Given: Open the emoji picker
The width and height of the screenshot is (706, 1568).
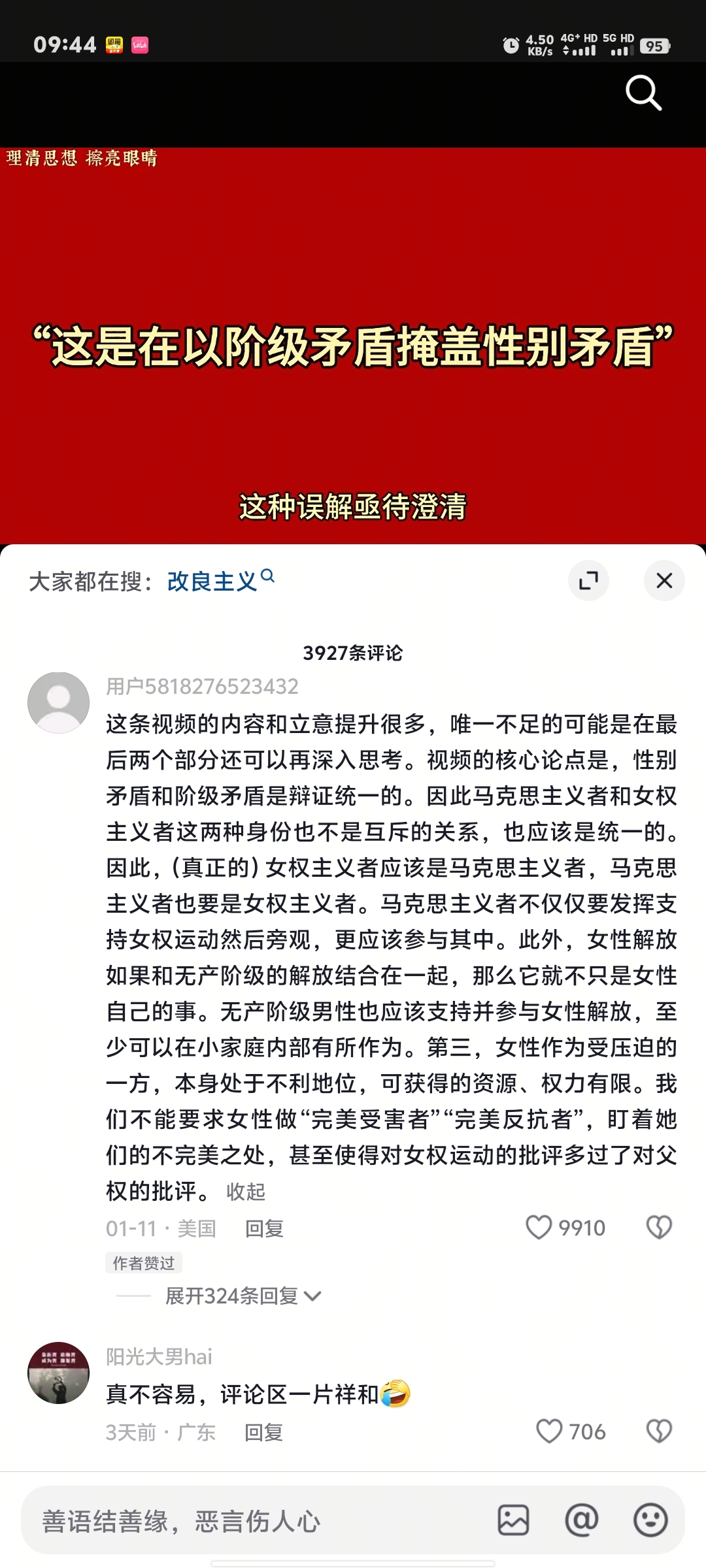Looking at the screenshot, I should (650, 1520).
